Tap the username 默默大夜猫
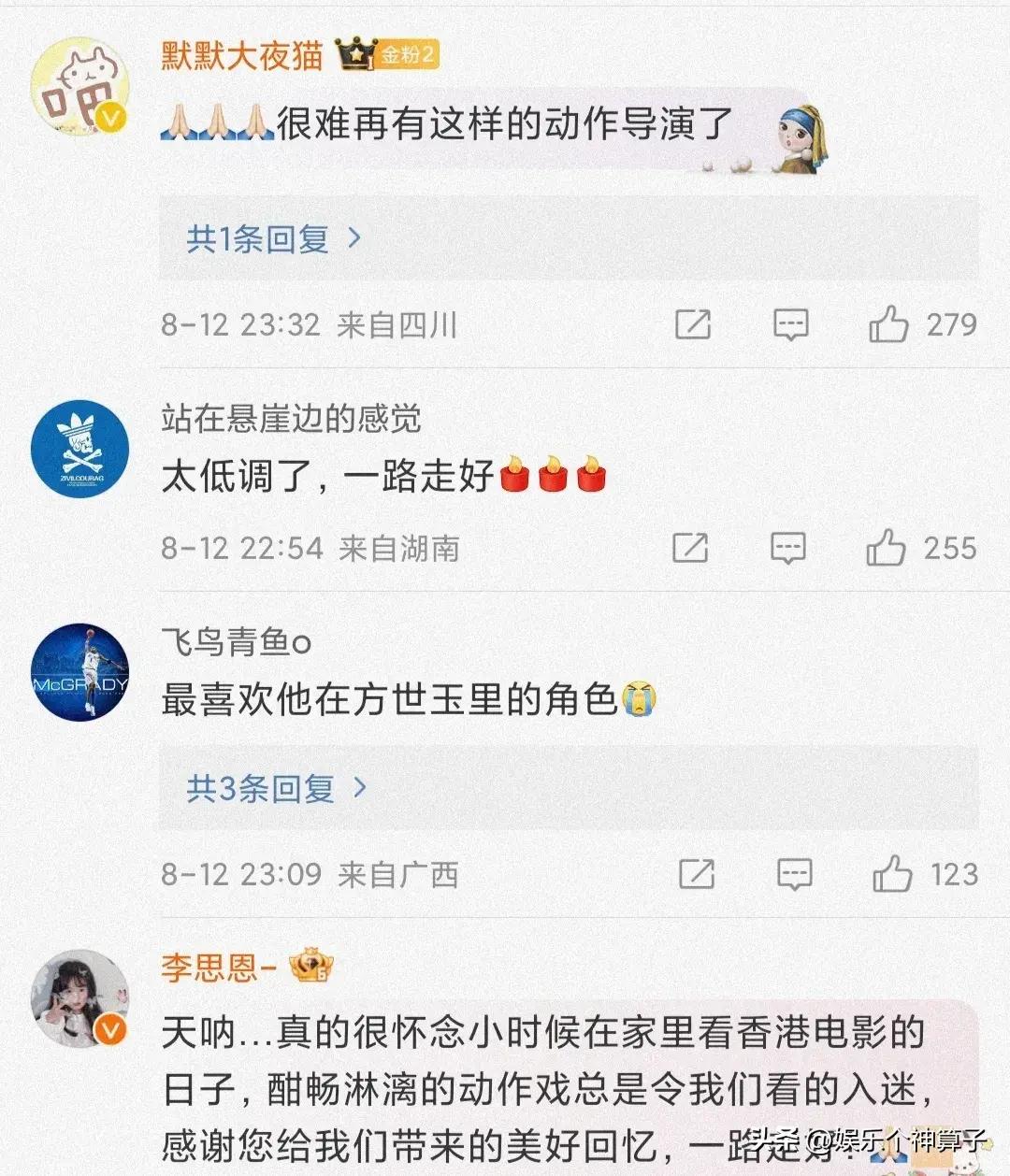 241,55
